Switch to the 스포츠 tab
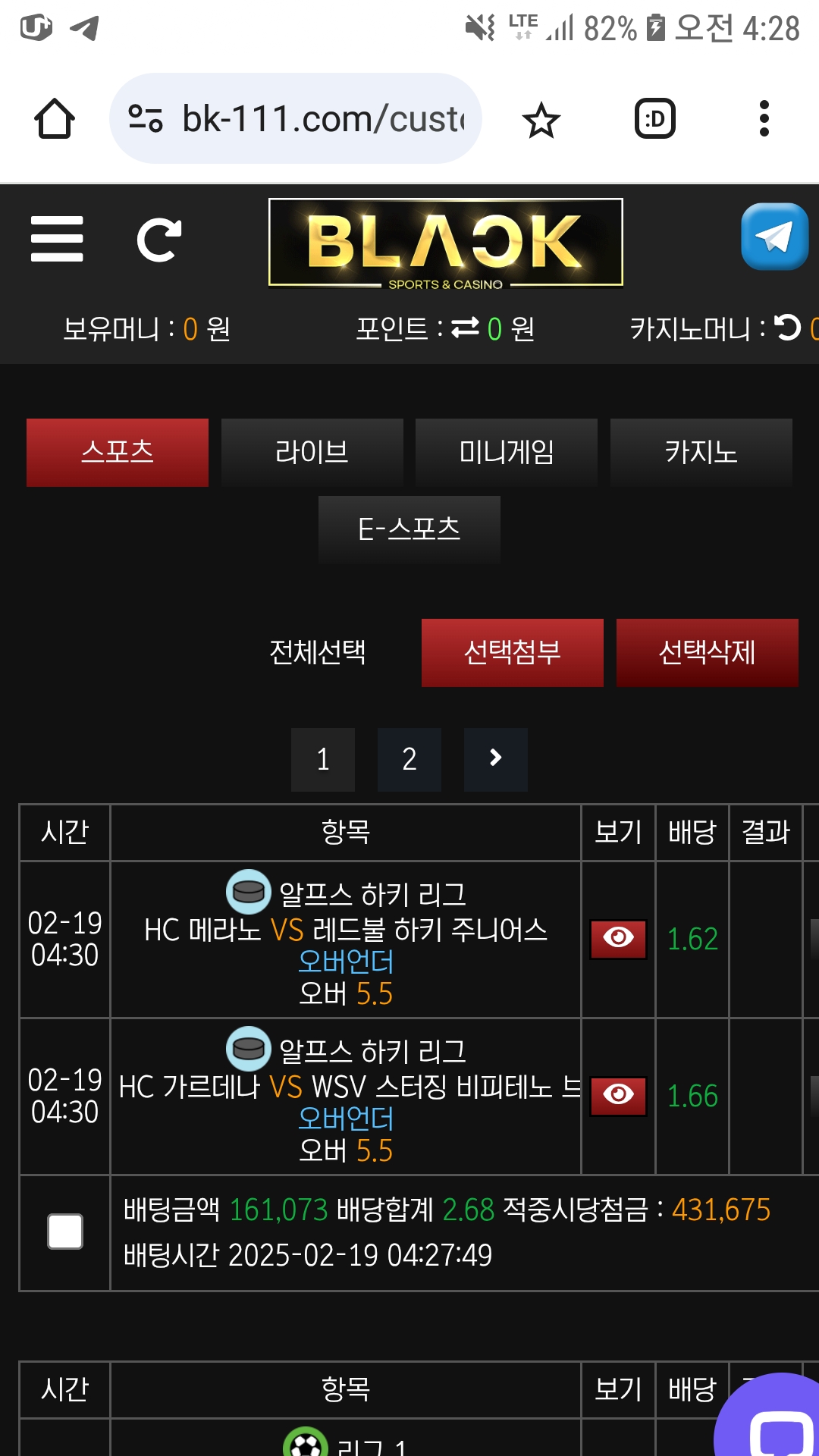Image resolution: width=819 pixels, height=1456 pixels. (118, 453)
